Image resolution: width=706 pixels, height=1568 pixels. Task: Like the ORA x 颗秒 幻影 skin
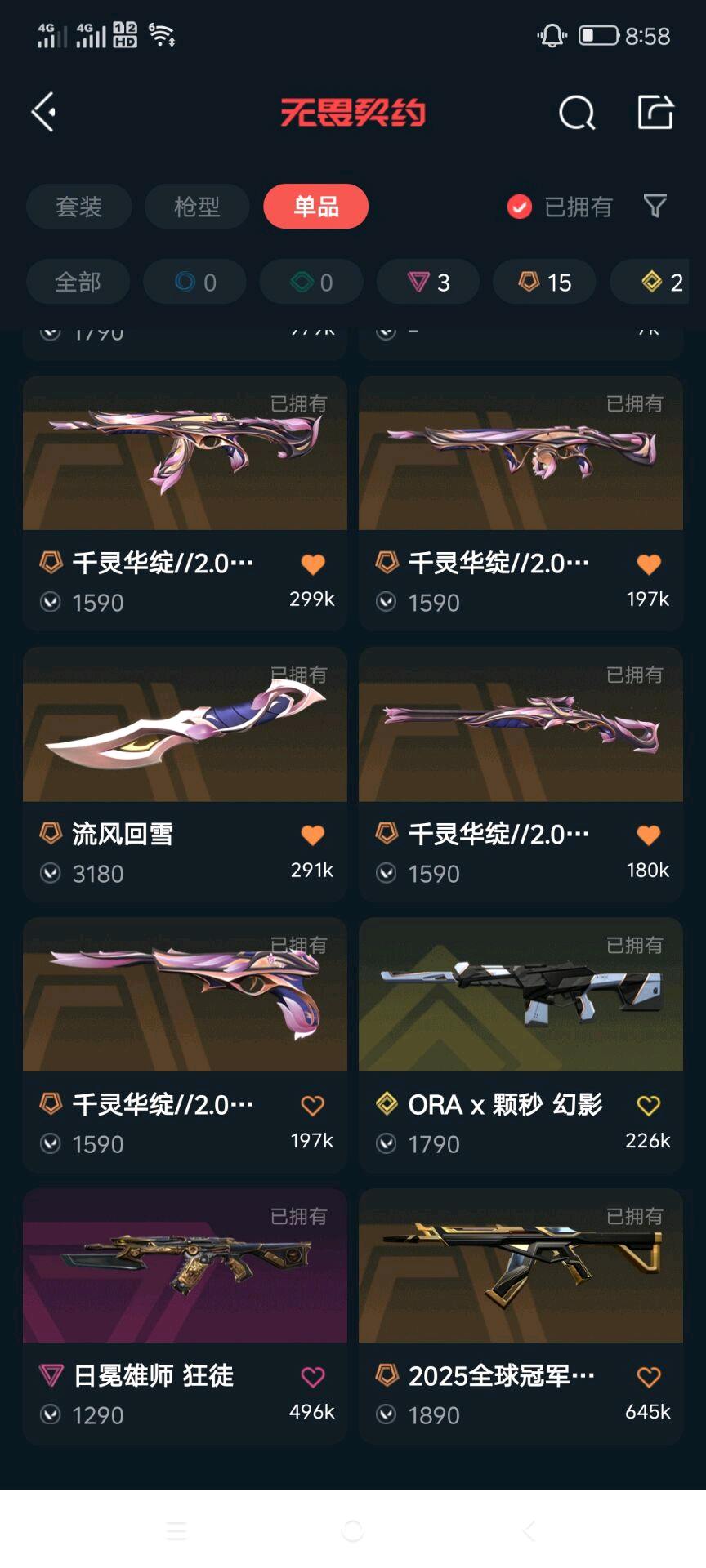coord(648,1106)
